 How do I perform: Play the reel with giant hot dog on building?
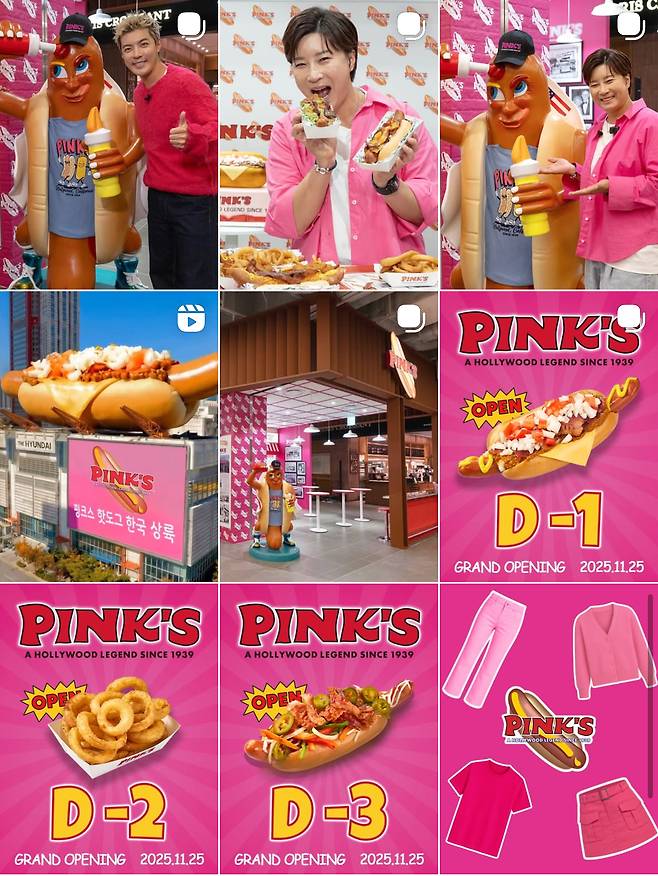coord(109,437)
